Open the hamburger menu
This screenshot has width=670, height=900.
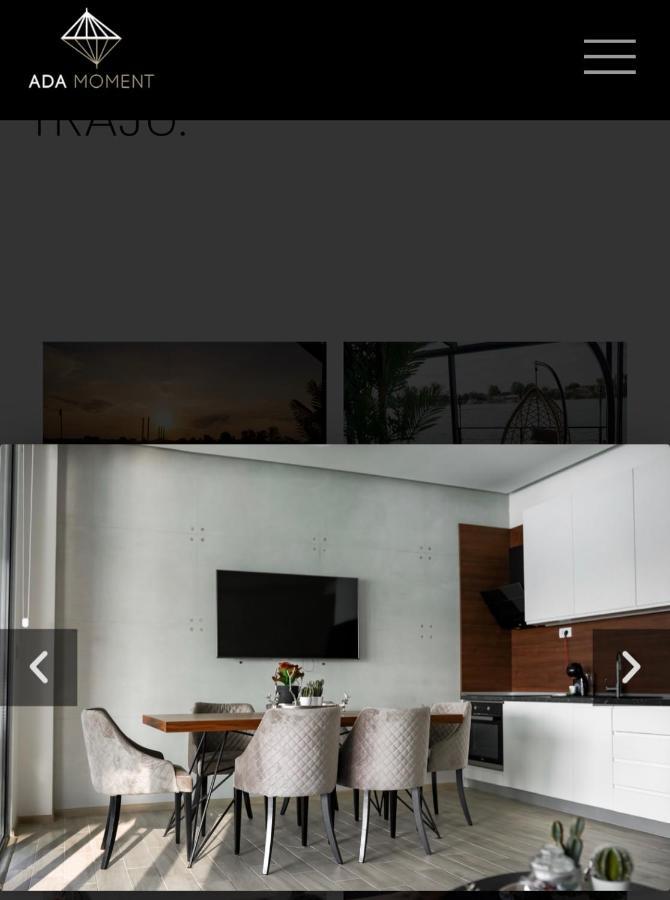pyautogui.click(x=610, y=57)
